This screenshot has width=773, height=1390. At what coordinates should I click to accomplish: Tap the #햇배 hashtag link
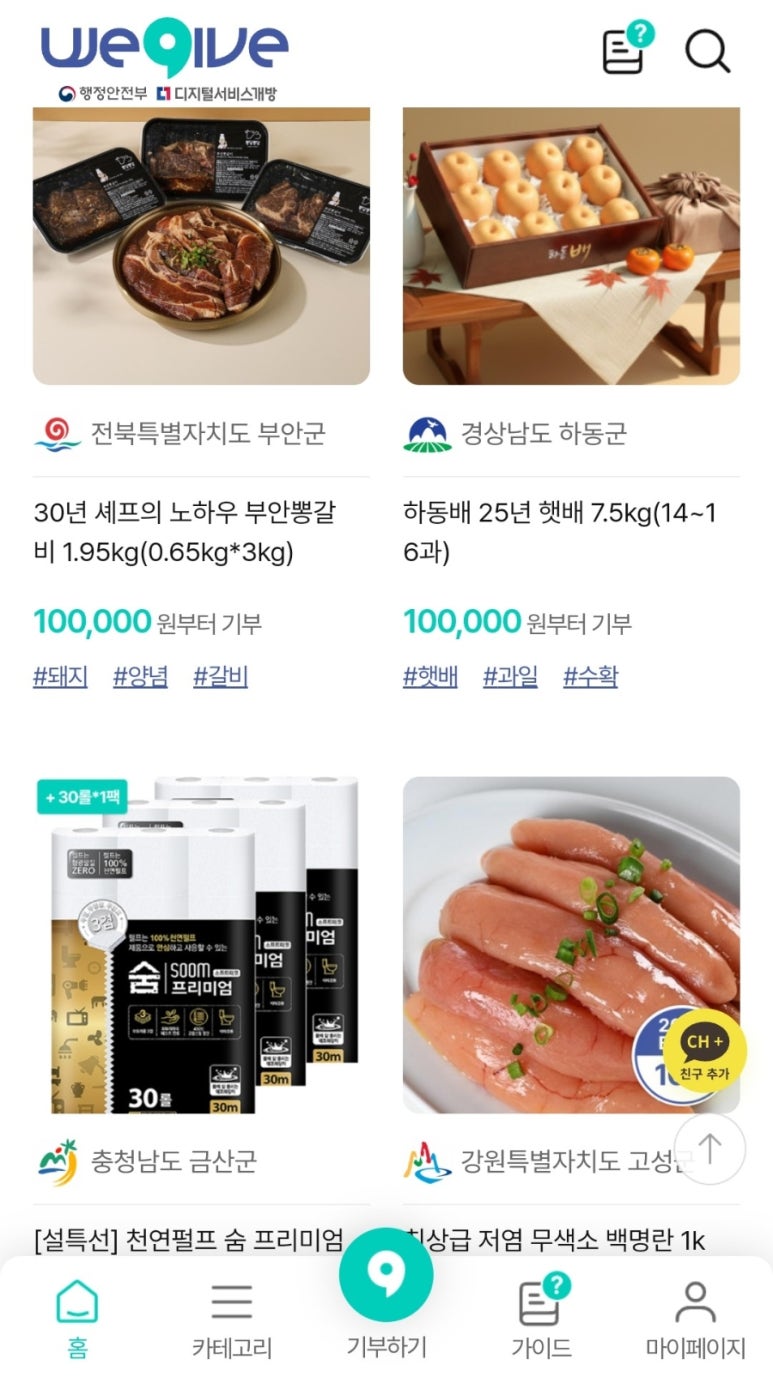click(x=430, y=677)
